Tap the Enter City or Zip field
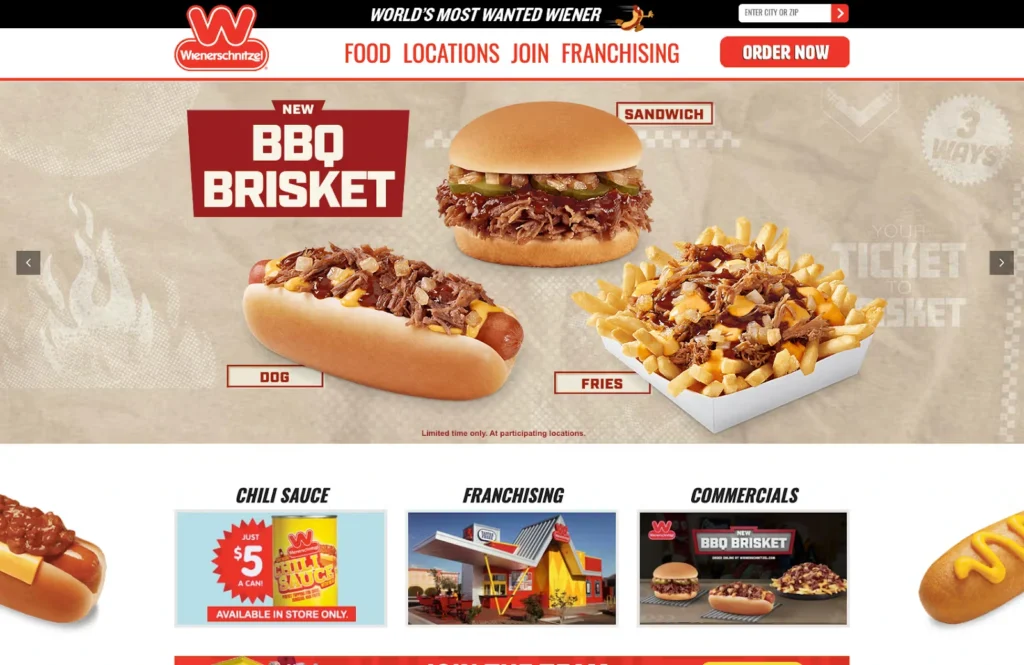Screen dimensions: 1024x665 [785, 13]
